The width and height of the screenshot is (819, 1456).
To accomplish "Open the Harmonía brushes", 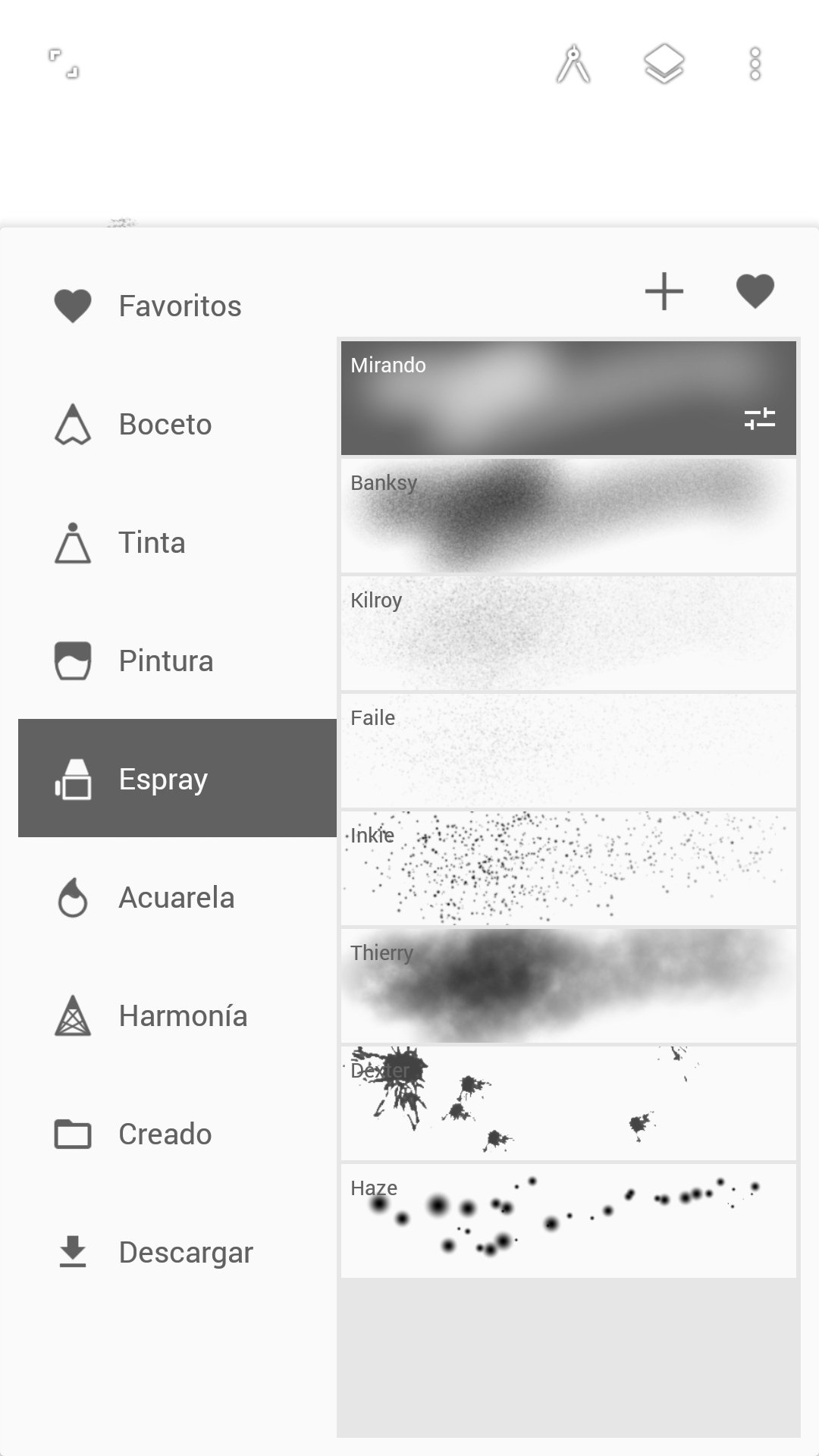I will point(177,1016).
